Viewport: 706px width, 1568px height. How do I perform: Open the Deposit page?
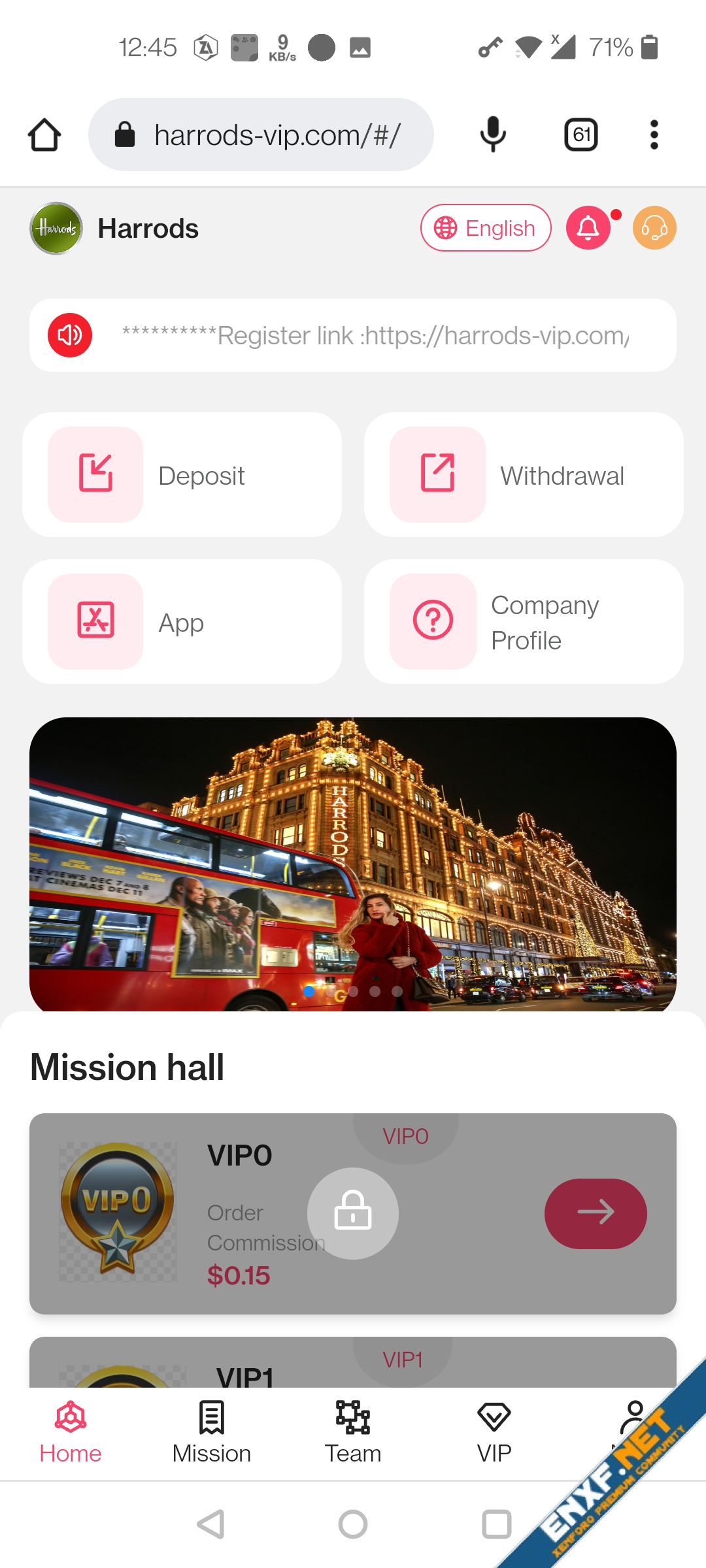point(182,475)
